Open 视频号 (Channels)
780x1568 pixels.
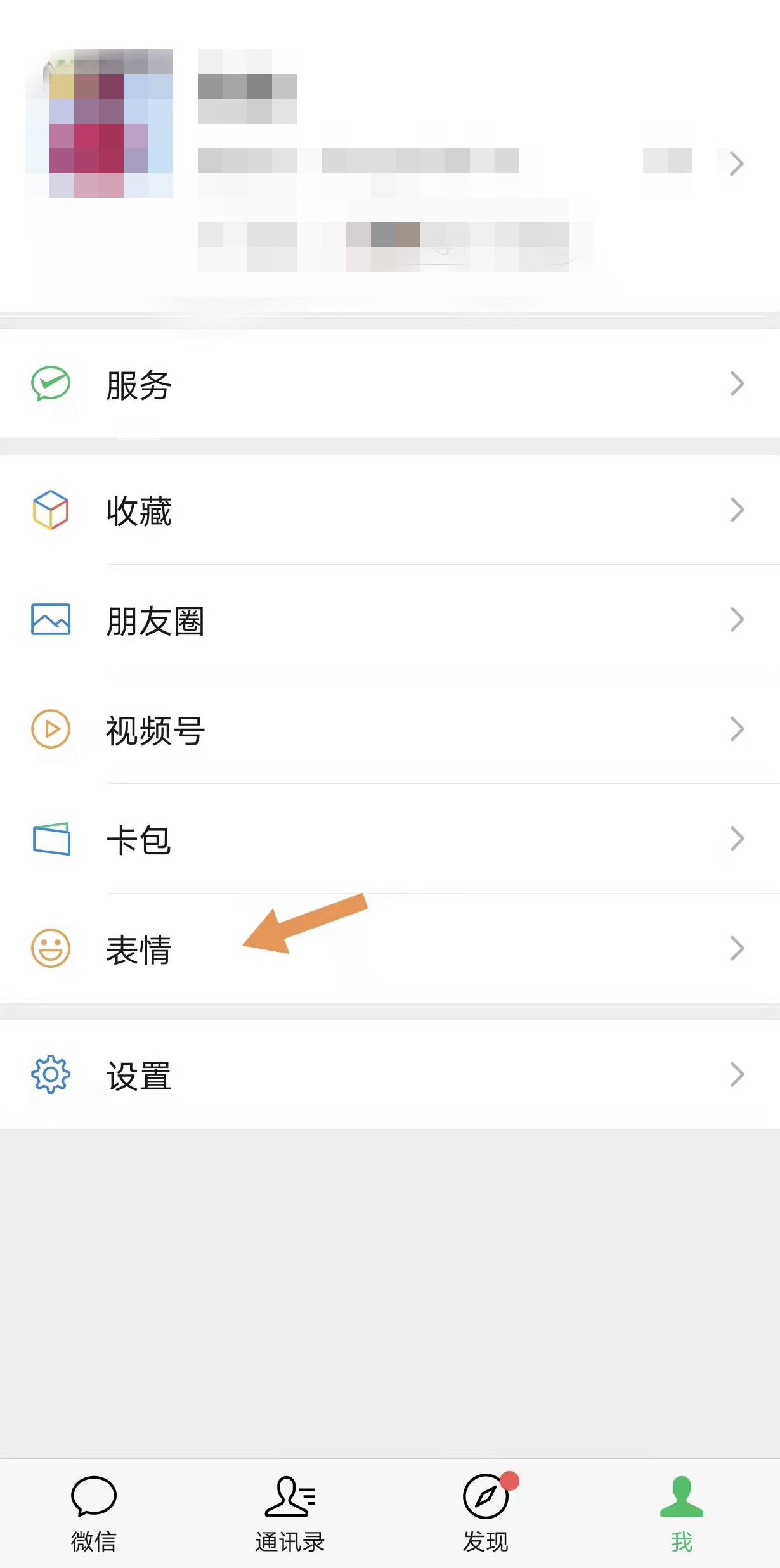[x=389, y=729]
